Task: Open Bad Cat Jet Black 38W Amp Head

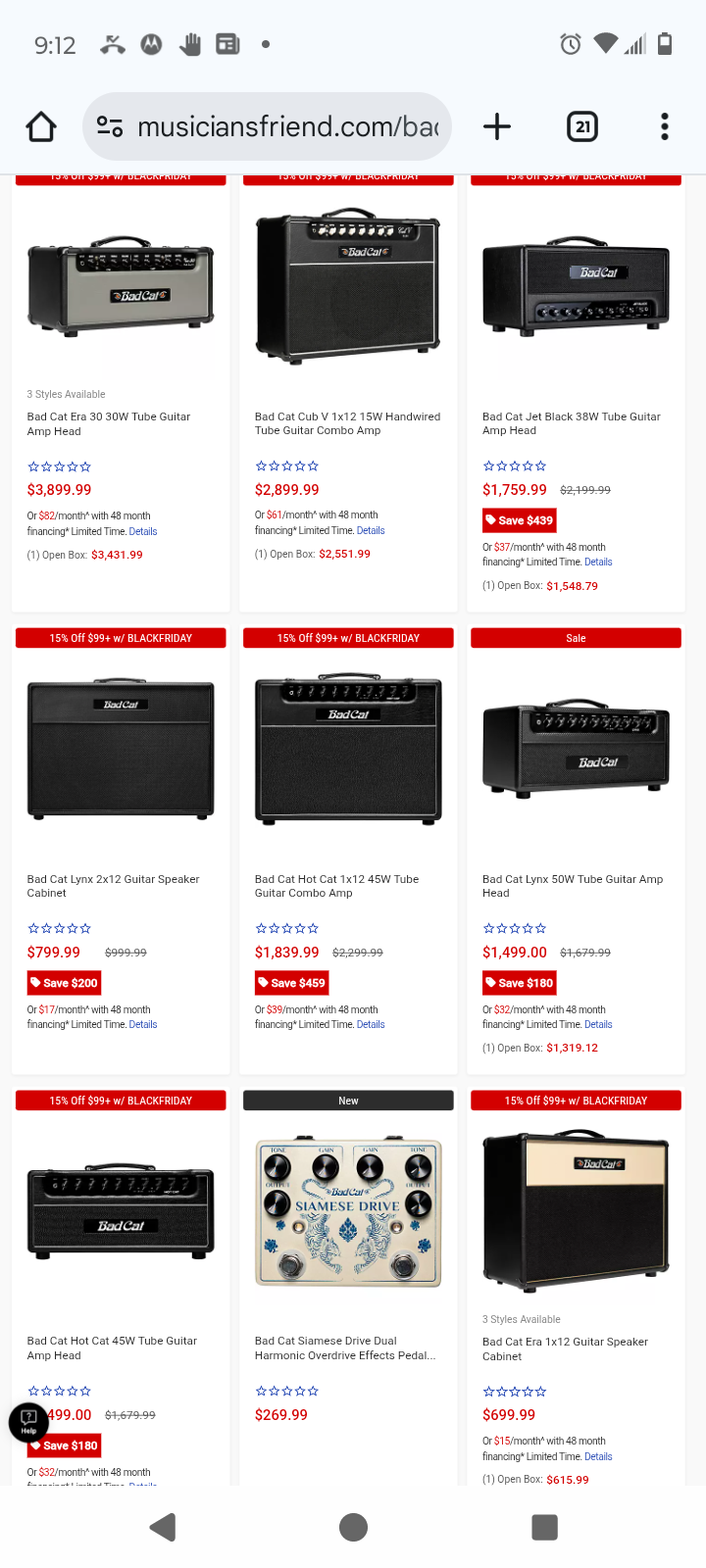Action: 571,423
